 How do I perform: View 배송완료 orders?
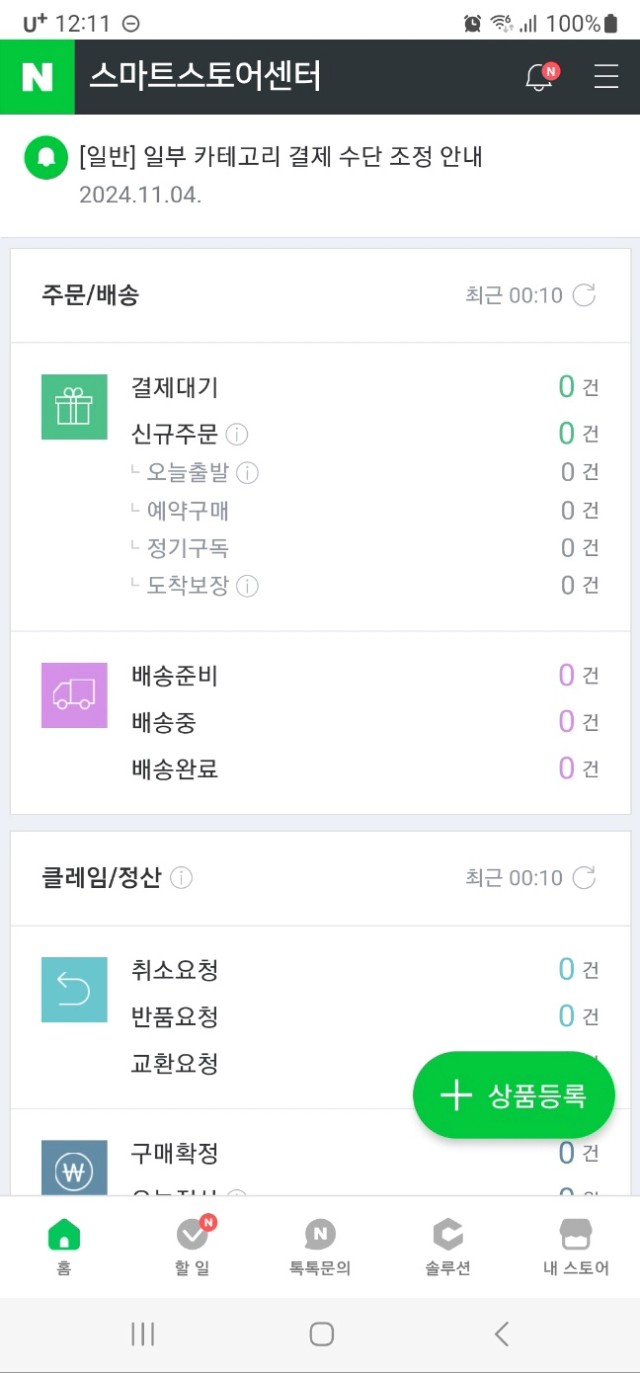[320, 769]
